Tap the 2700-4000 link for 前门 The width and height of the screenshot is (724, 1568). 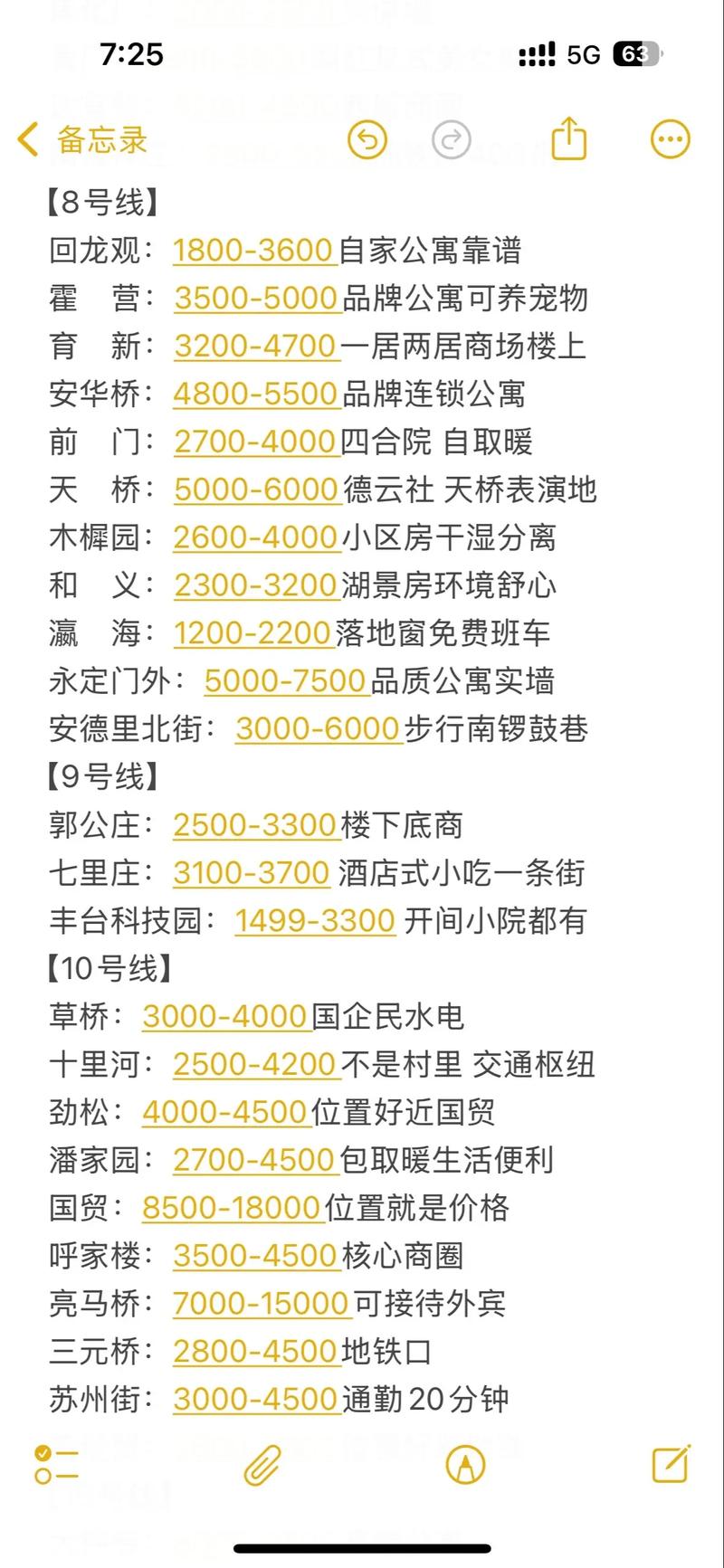point(254,442)
